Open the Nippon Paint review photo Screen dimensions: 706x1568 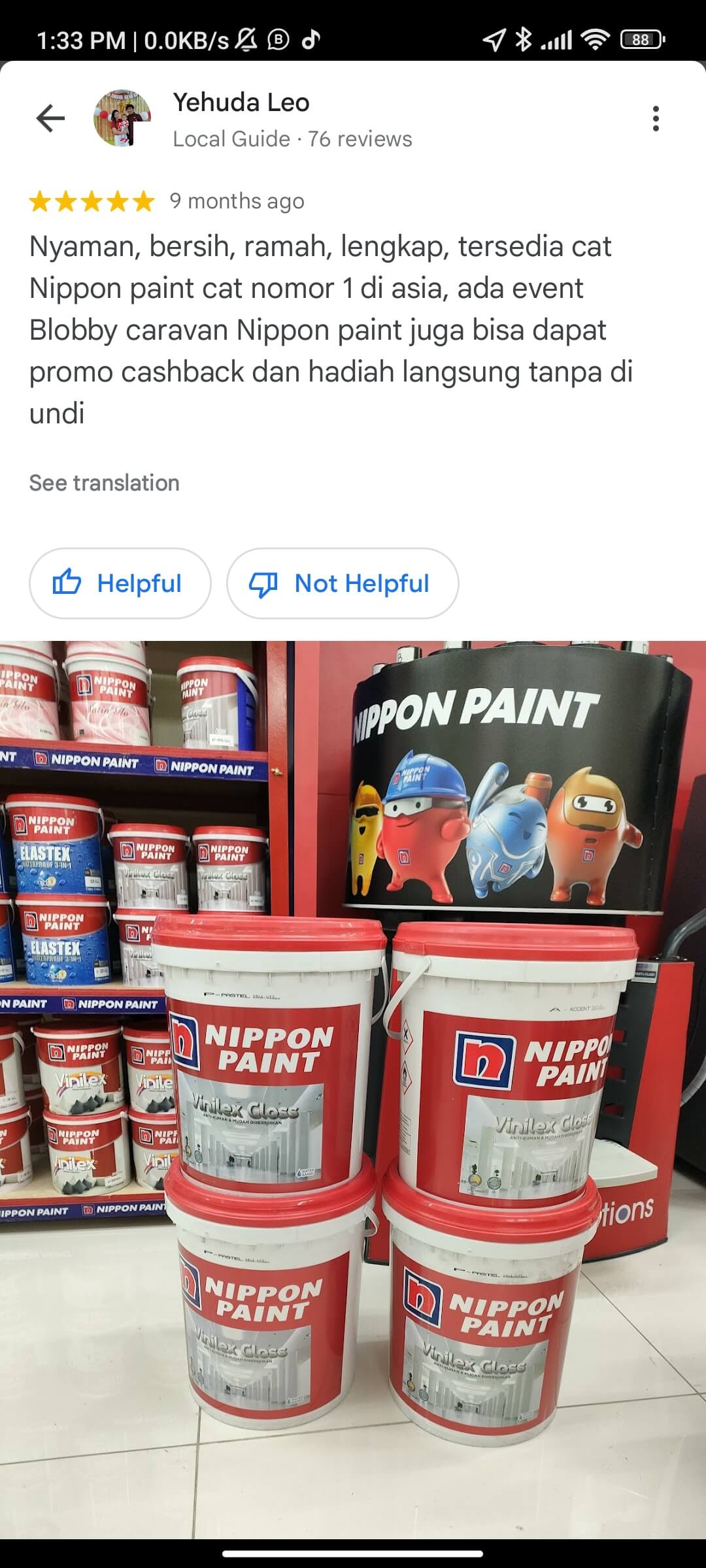coord(353,1085)
